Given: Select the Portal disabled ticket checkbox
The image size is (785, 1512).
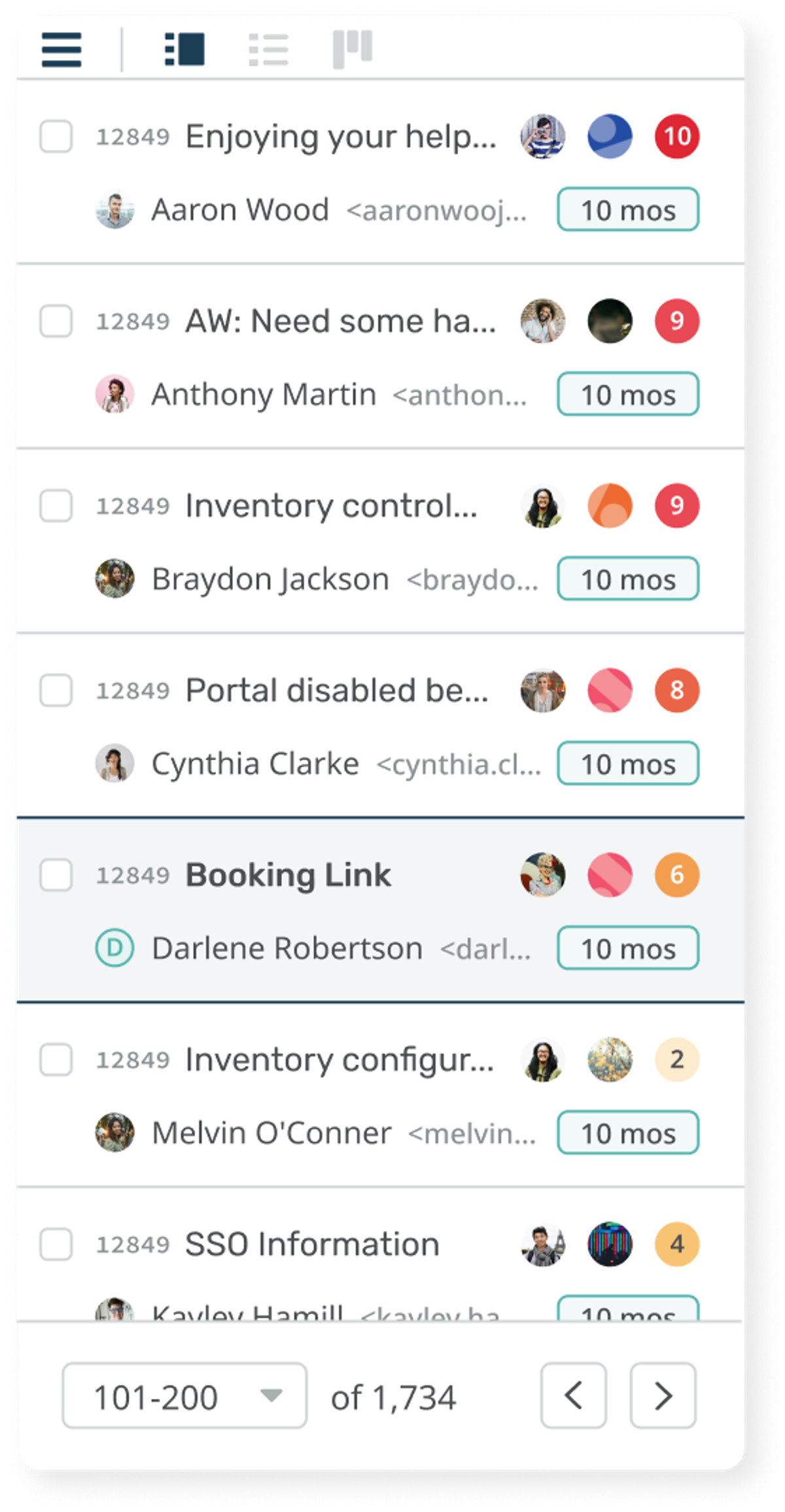Looking at the screenshot, I should click(56, 691).
